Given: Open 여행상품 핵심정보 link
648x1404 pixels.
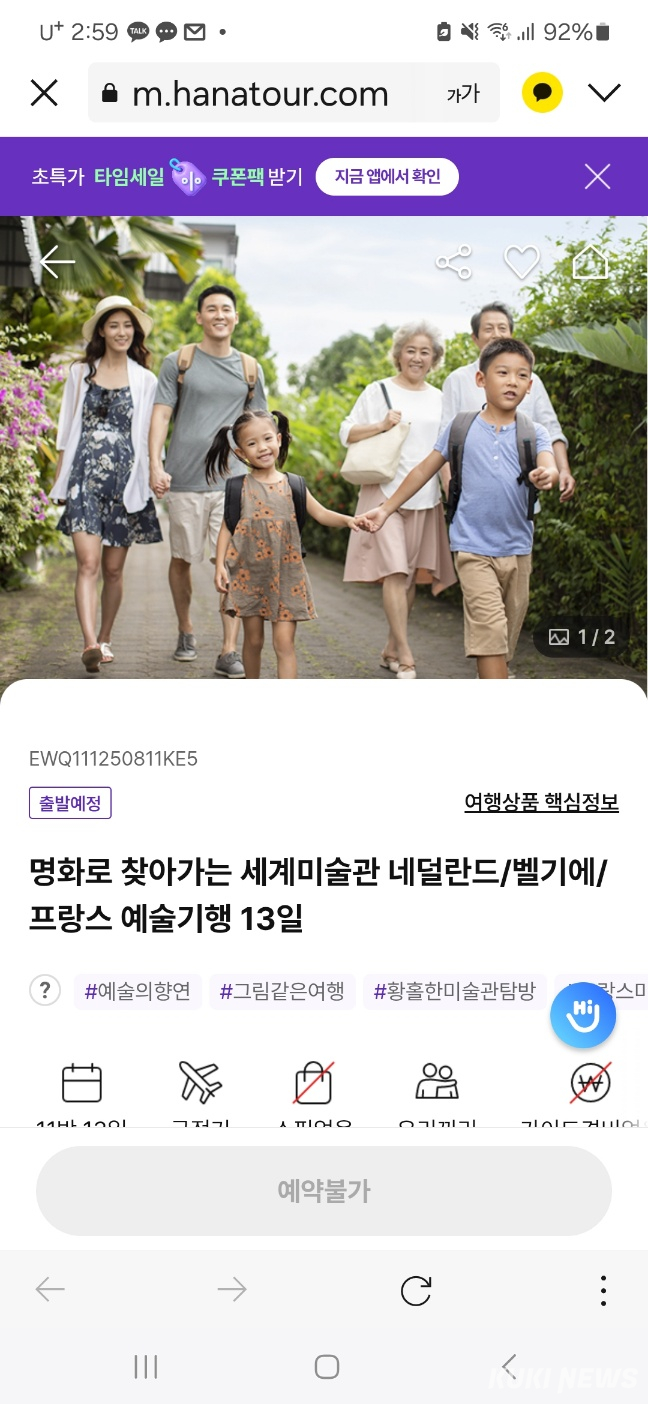Looking at the screenshot, I should (541, 802).
